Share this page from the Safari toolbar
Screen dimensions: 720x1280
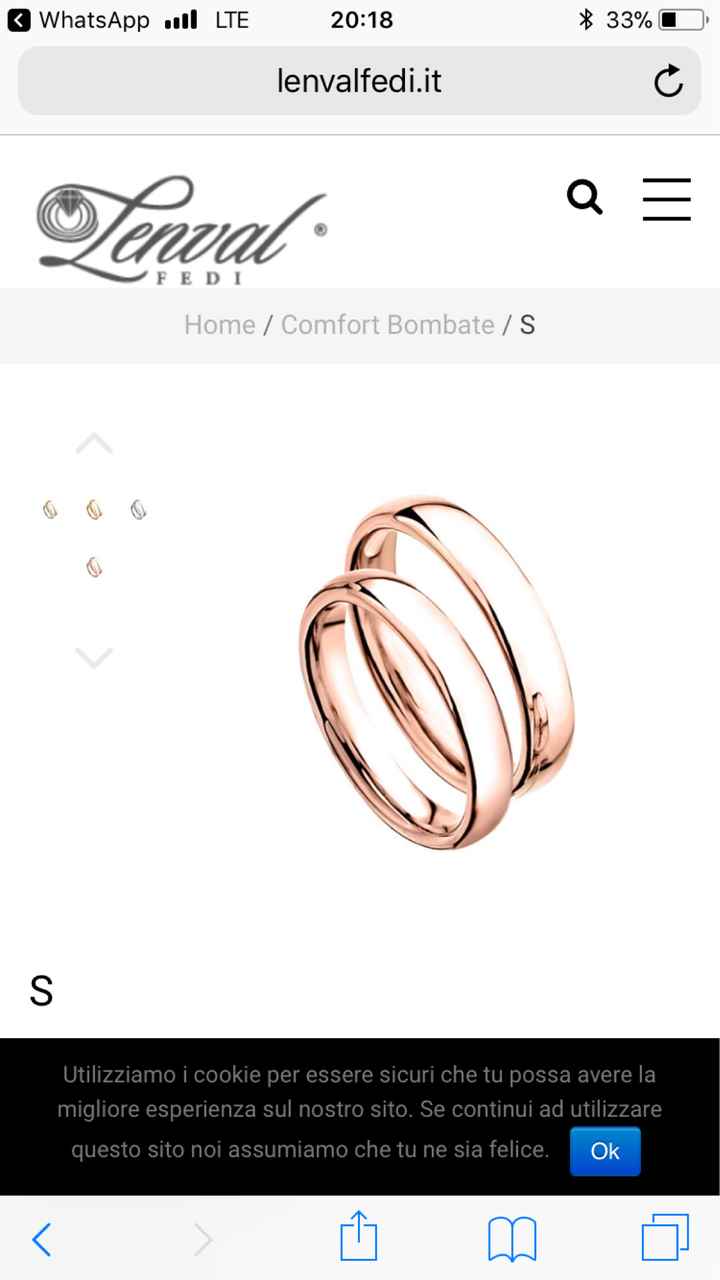(x=359, y=1239)
